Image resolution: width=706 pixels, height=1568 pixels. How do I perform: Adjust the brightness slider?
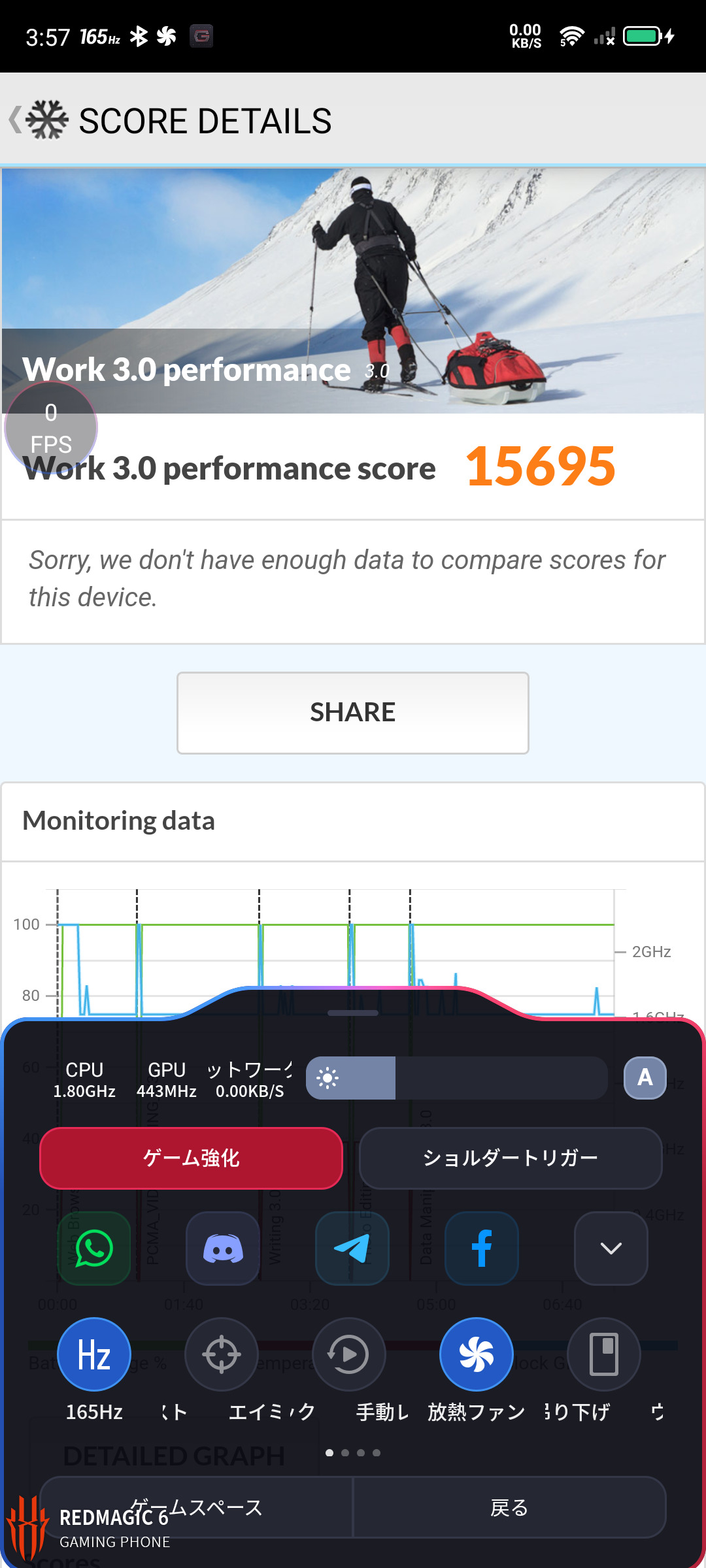point(456,1077)
